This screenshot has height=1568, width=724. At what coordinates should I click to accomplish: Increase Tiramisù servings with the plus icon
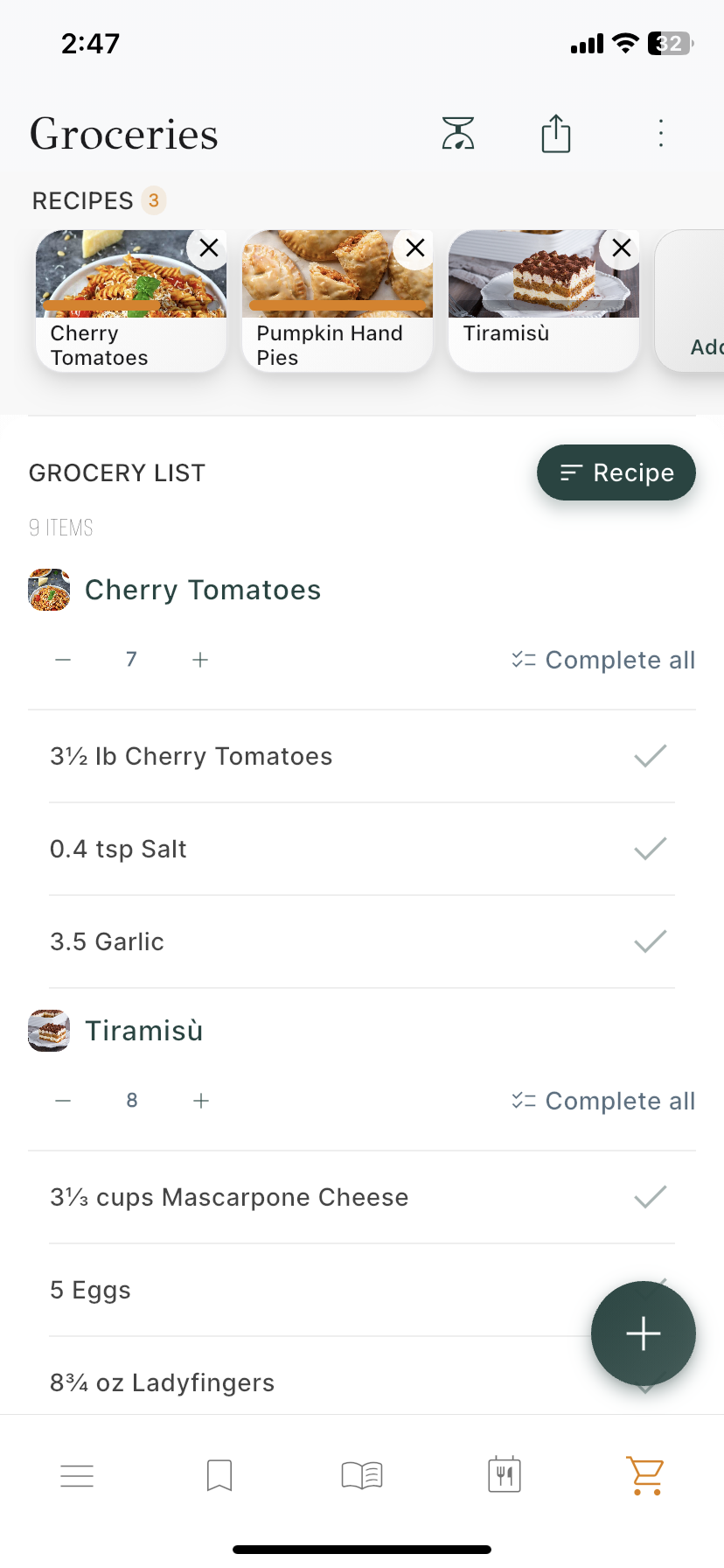200,1101
